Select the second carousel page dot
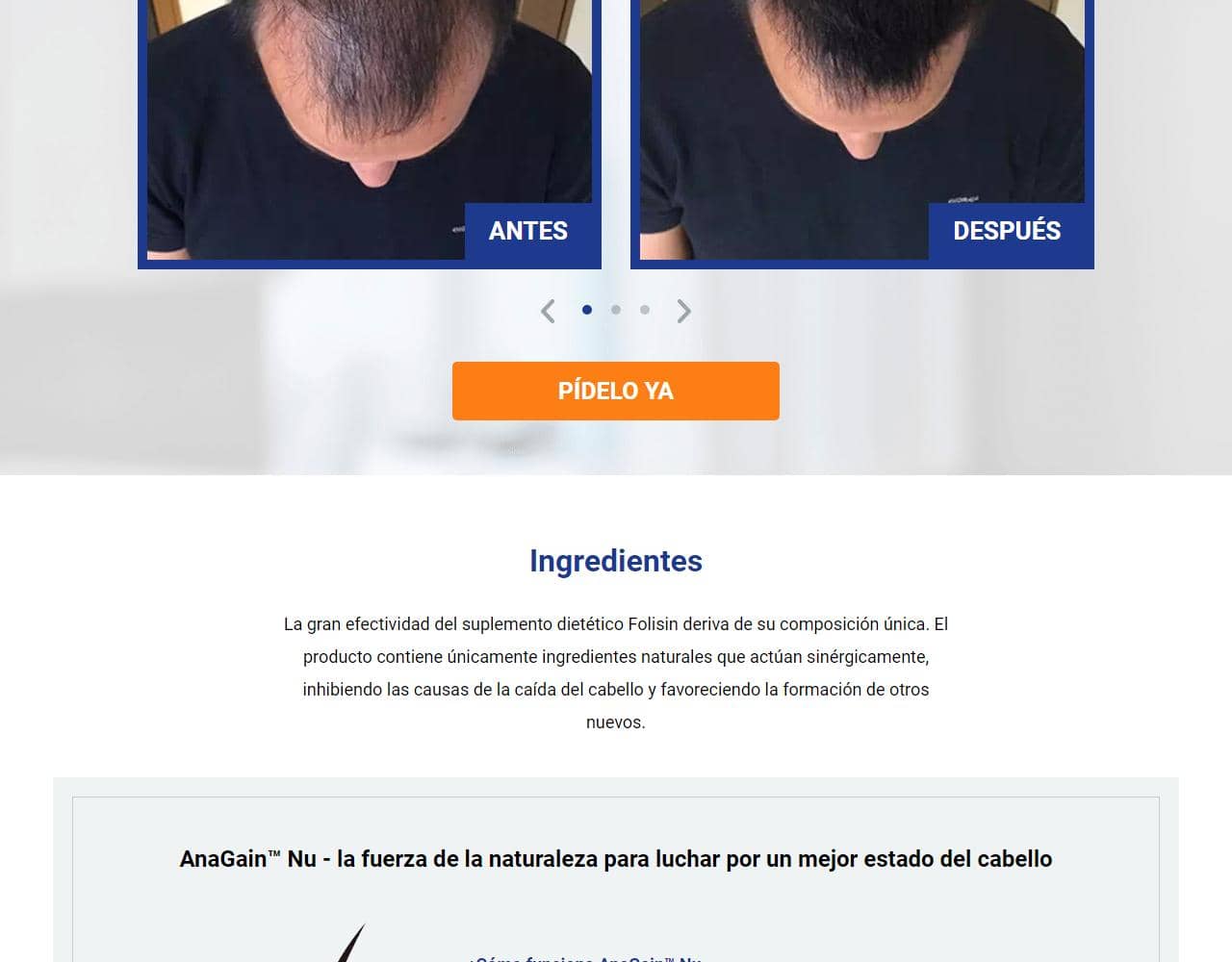The width and height of the screenshot is (1232, 962). 616,310
